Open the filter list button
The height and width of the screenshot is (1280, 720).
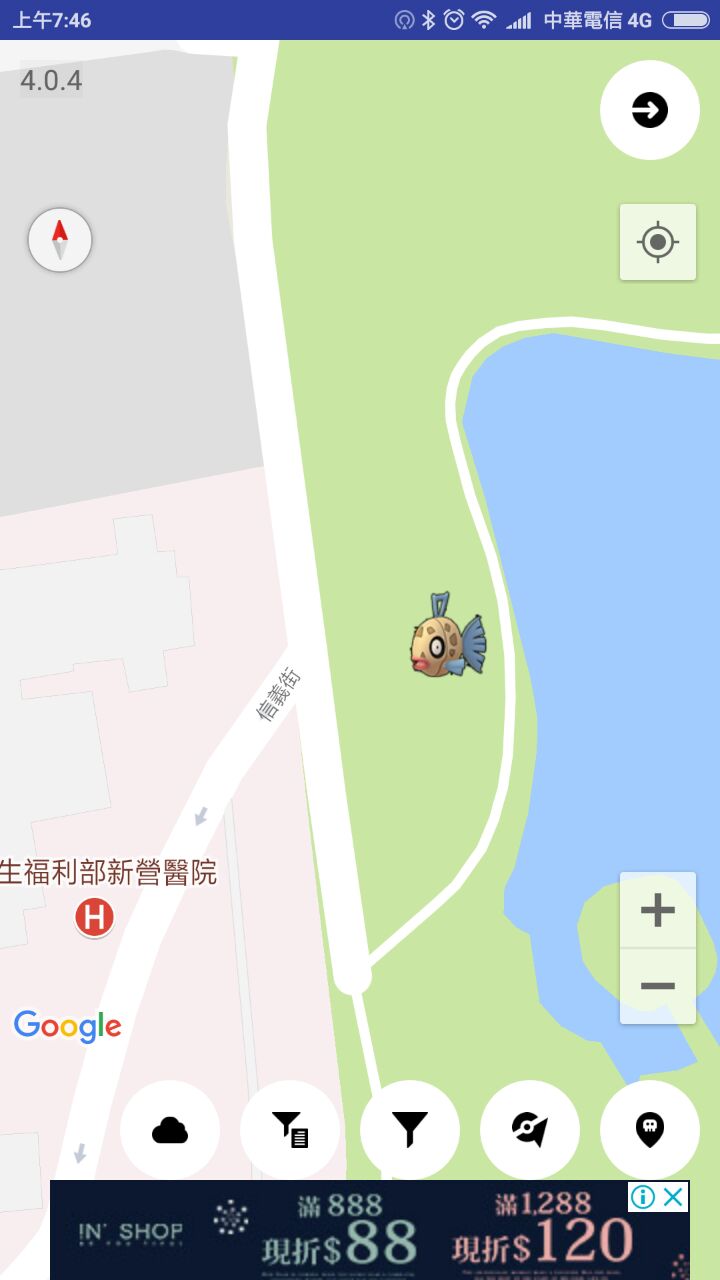pos(290,1130)
